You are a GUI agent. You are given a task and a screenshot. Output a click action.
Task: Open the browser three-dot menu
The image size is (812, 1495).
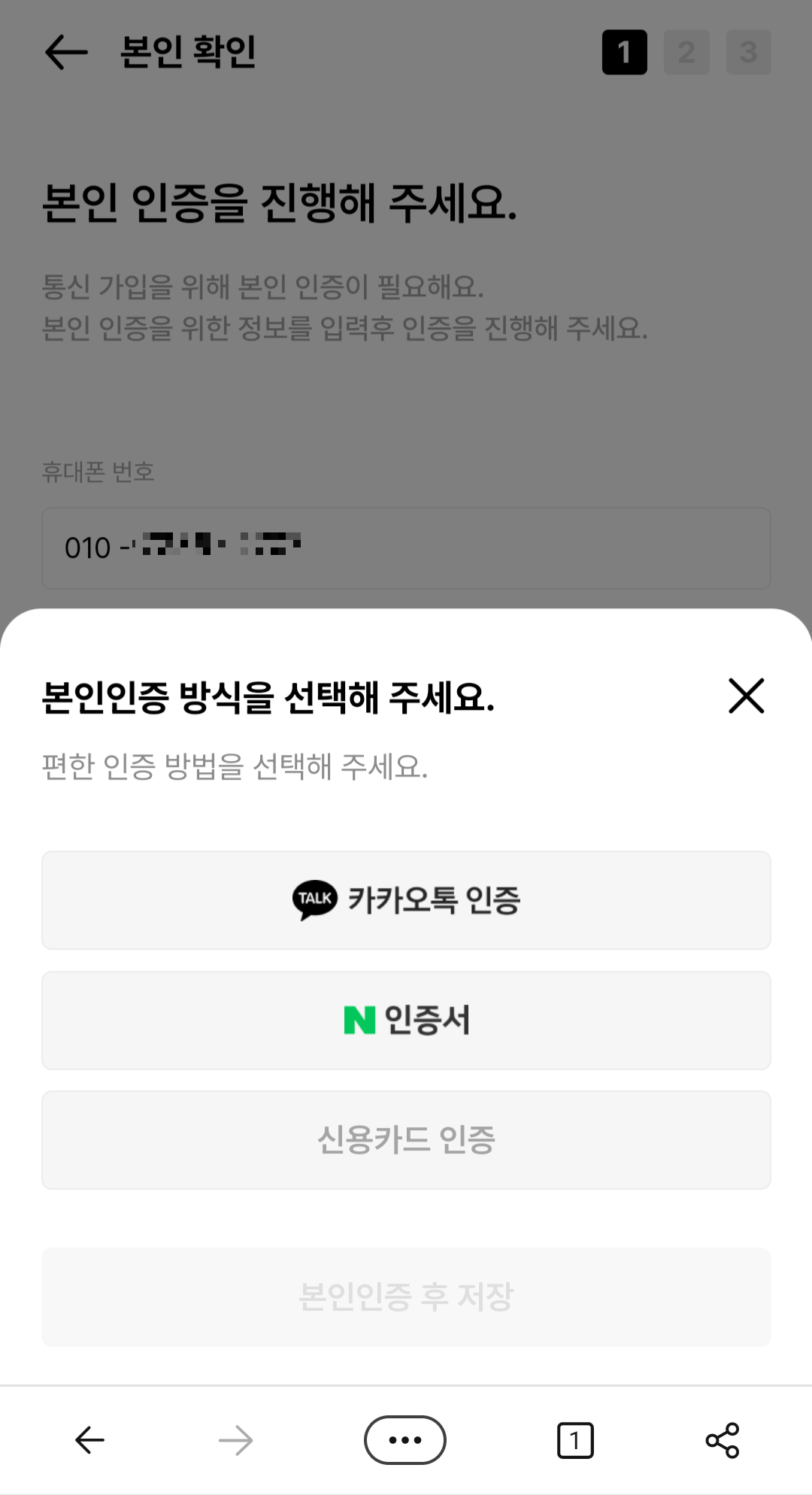pyautogui.click(x=405, y=1440)
